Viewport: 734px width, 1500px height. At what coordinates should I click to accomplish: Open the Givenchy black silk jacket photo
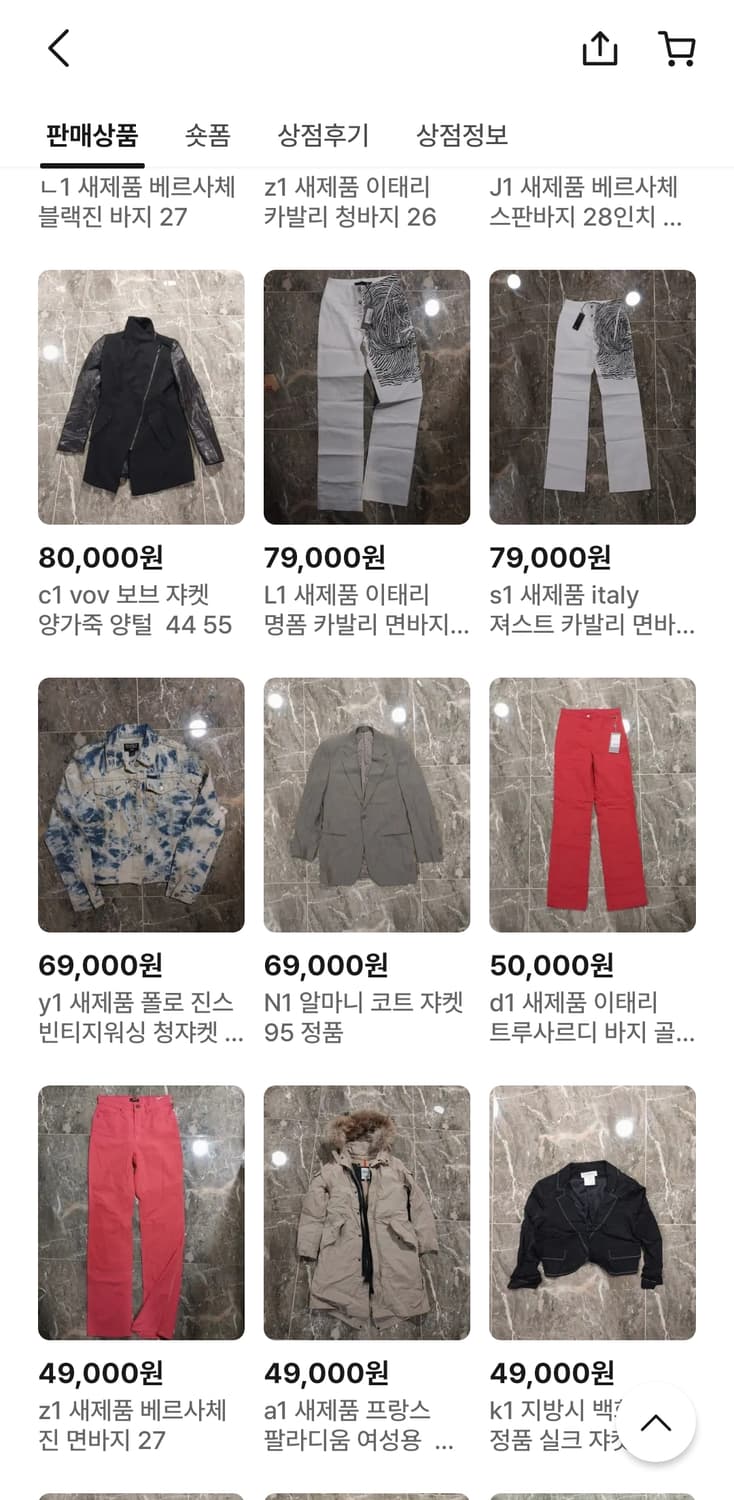[592, 1212]
